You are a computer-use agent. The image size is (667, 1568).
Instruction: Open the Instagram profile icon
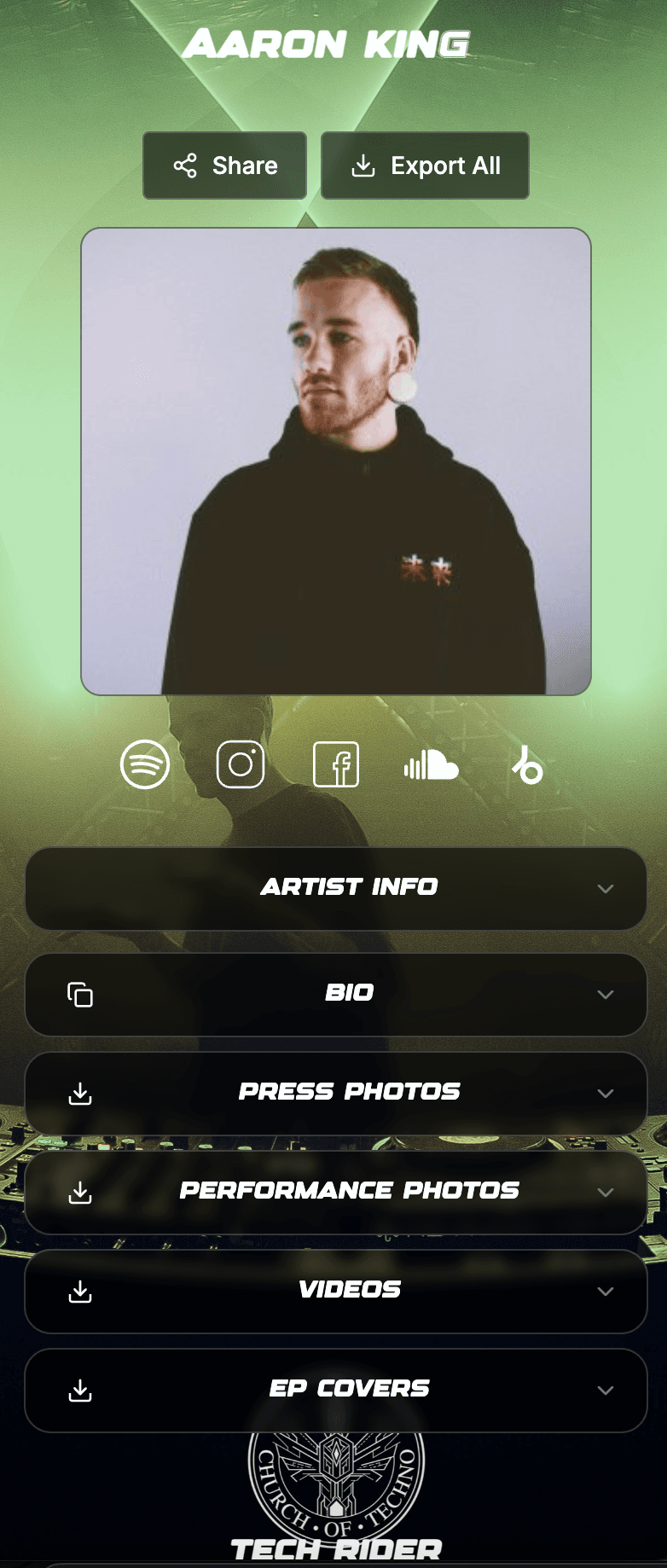pyautogui.click(x=240, y=764)
